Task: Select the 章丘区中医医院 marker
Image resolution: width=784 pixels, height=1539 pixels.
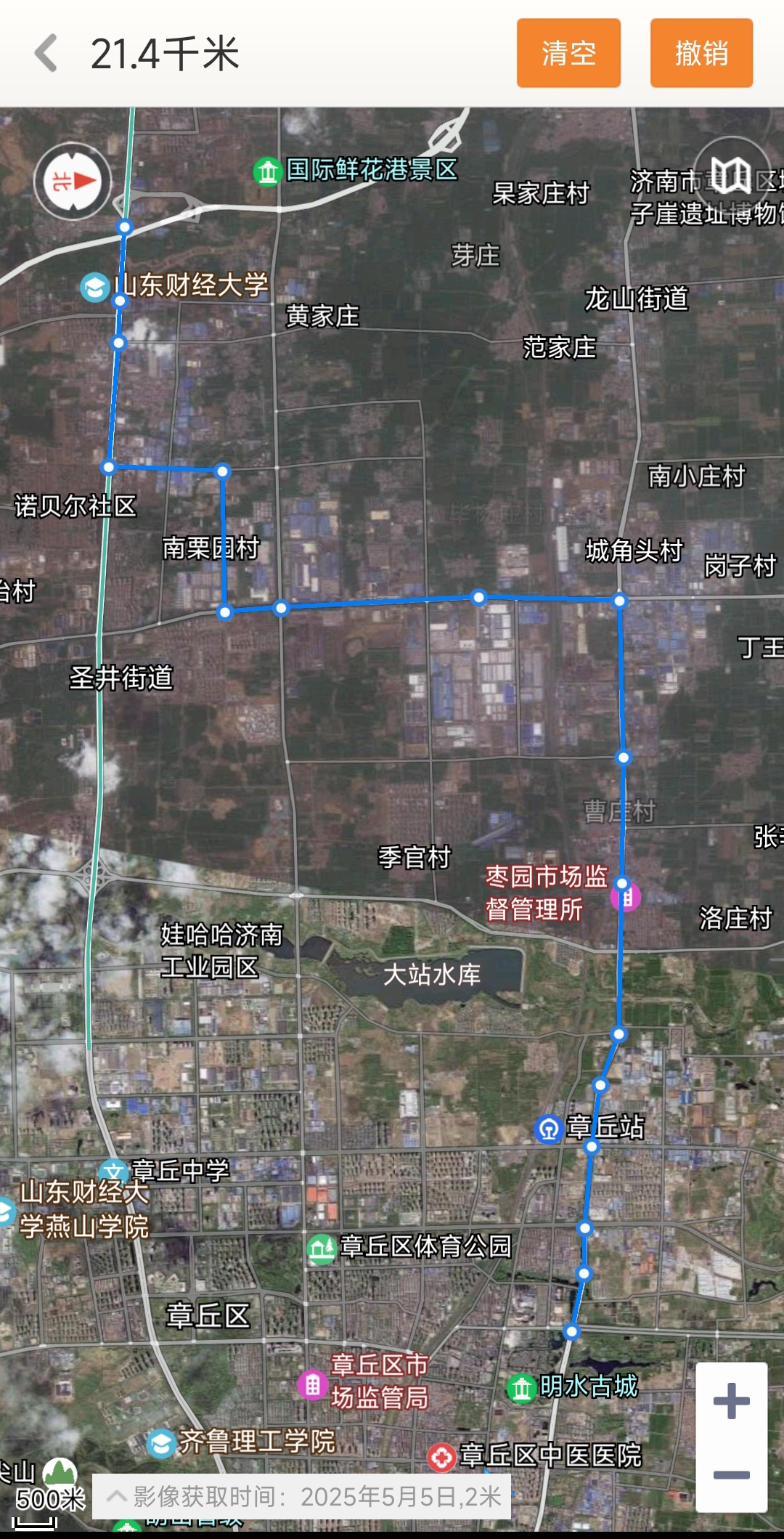Action: tap(441, 1456)
